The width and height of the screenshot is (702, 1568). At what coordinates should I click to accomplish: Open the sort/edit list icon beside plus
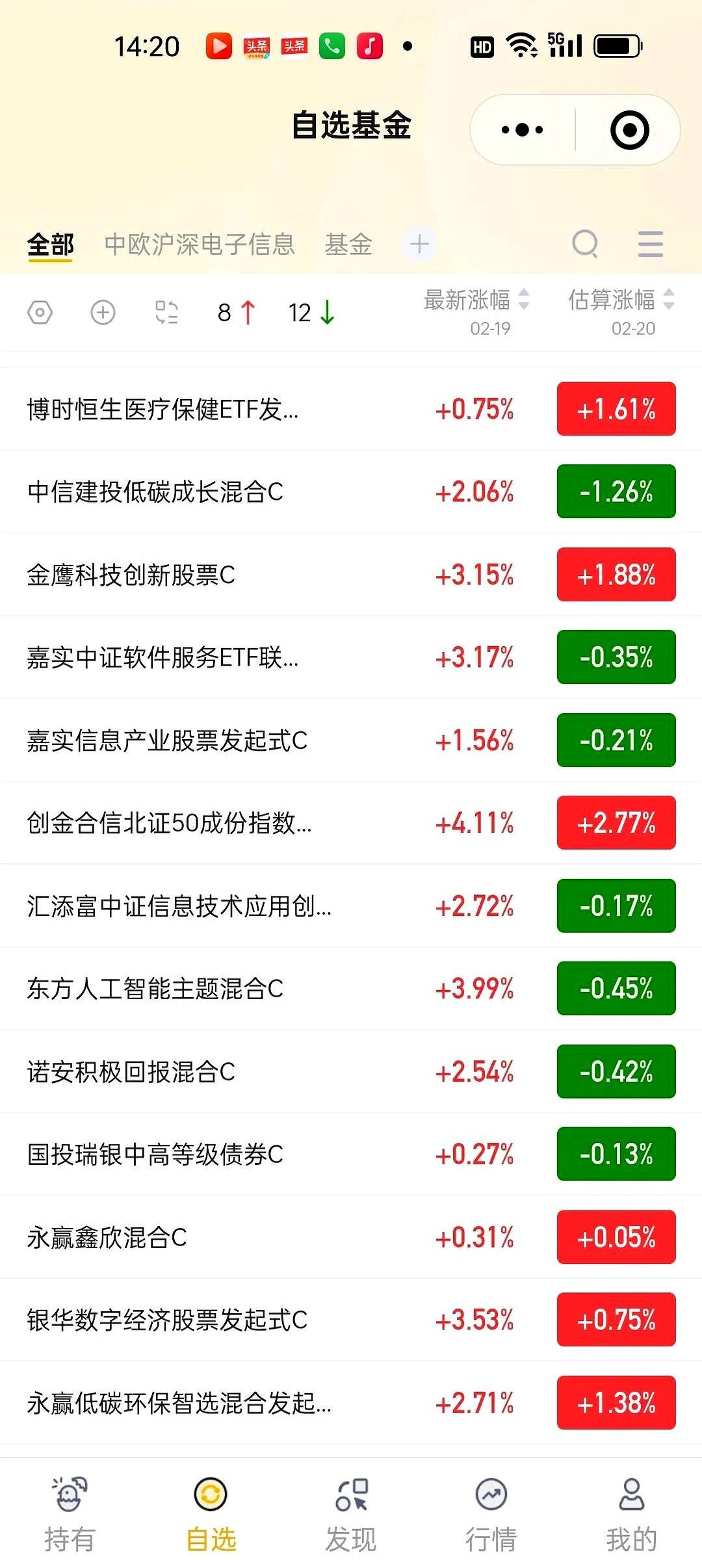click(167, 313)
